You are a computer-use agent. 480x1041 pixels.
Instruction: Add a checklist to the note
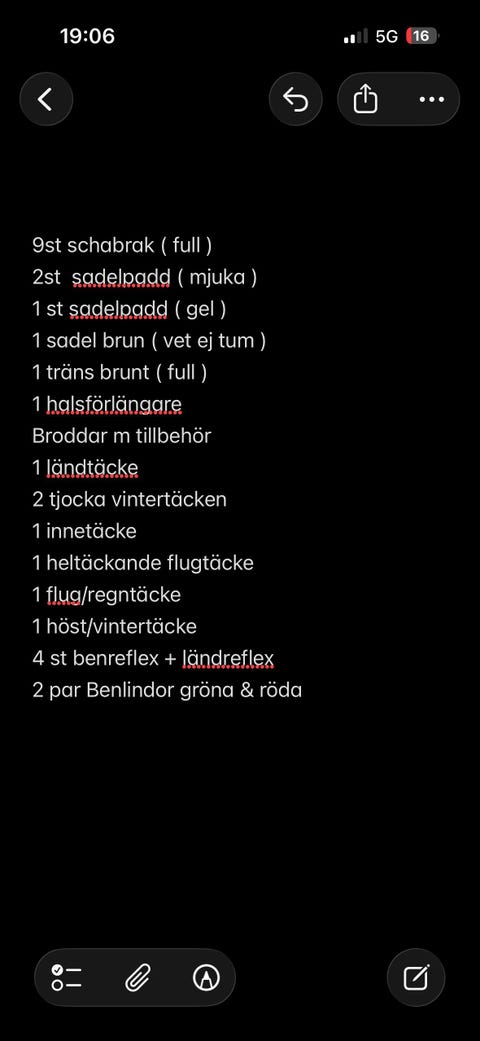67,977
